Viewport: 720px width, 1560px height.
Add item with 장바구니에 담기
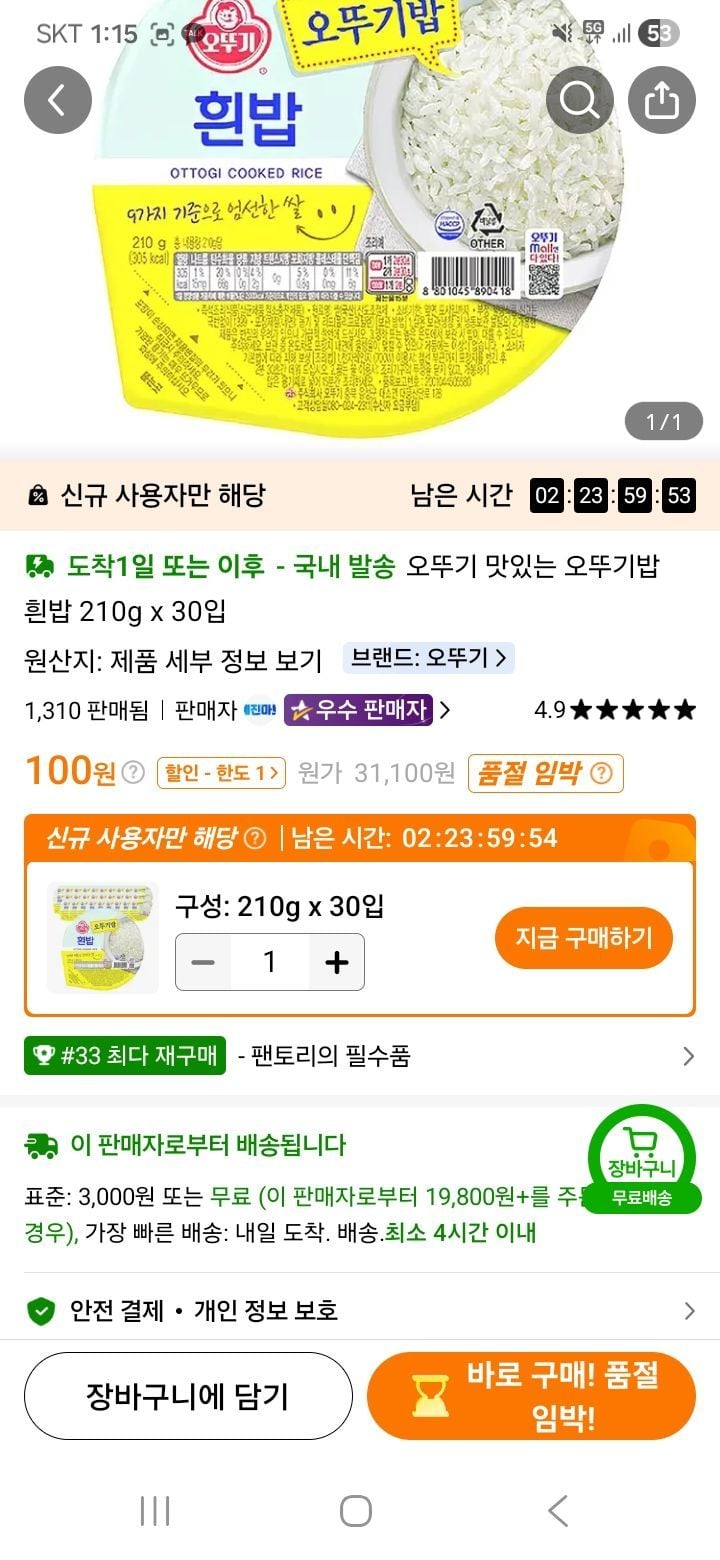point(188,1396)
